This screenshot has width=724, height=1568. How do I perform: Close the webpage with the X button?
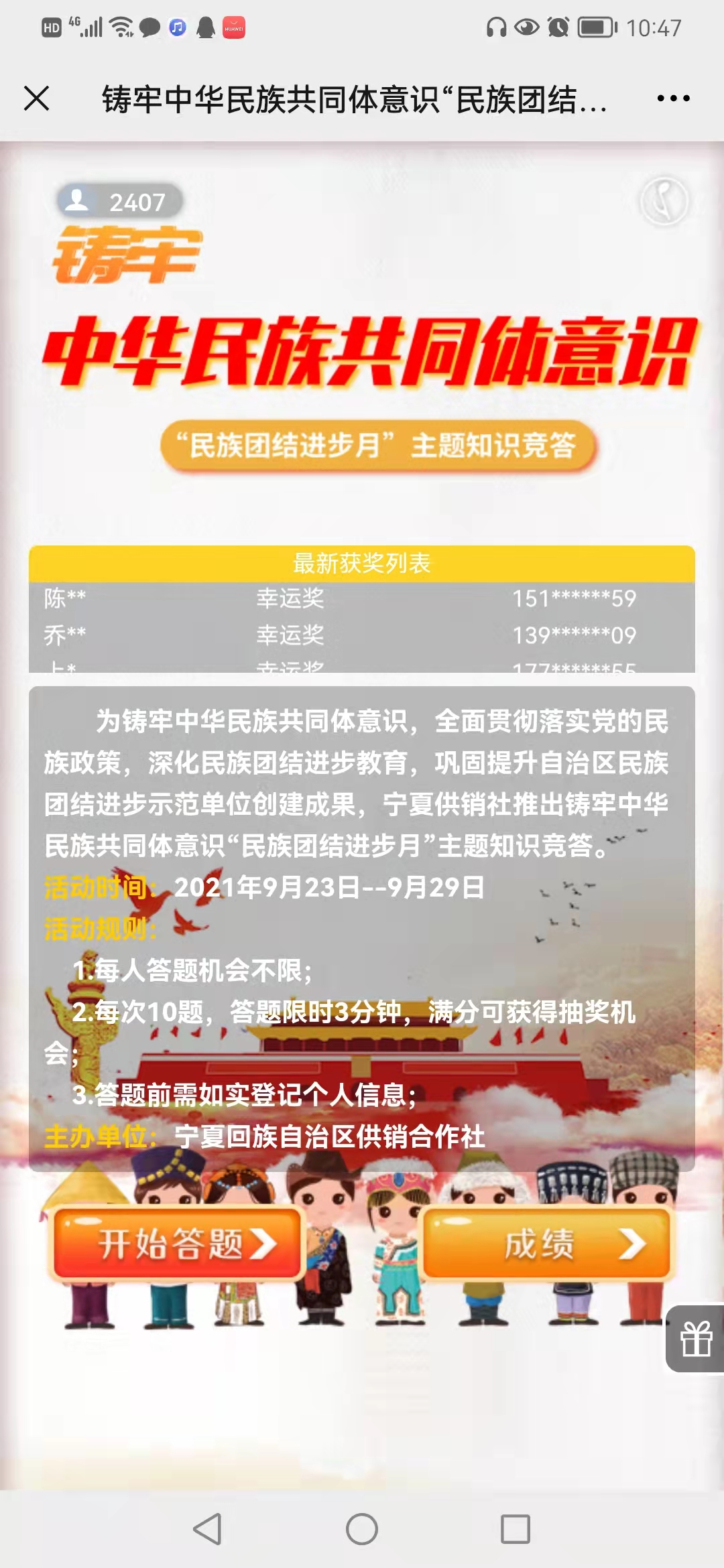click(36, 99)
